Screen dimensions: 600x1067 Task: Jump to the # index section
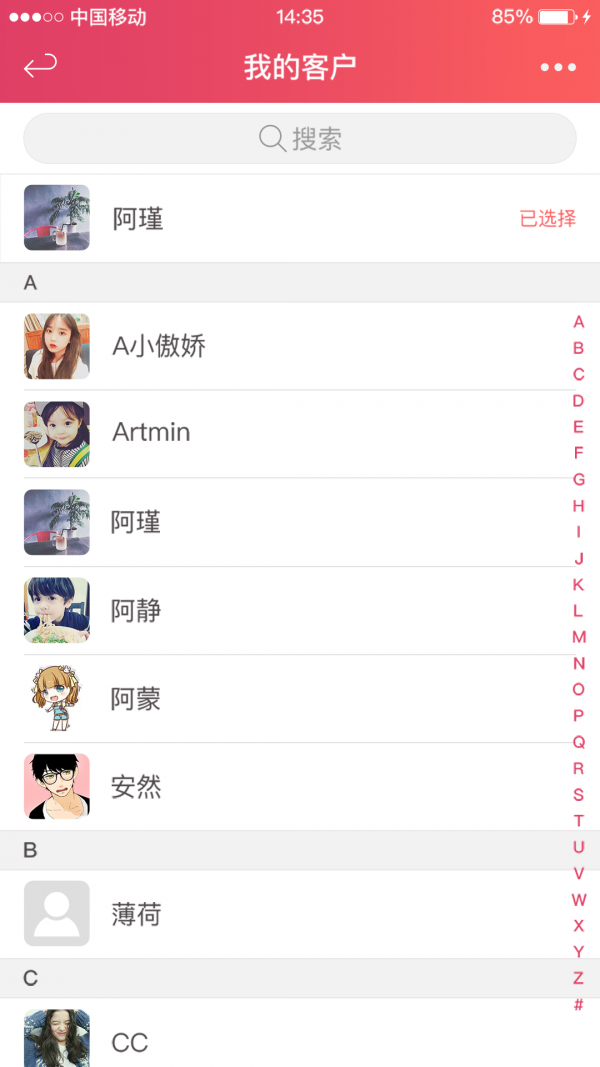[578, 1004]
